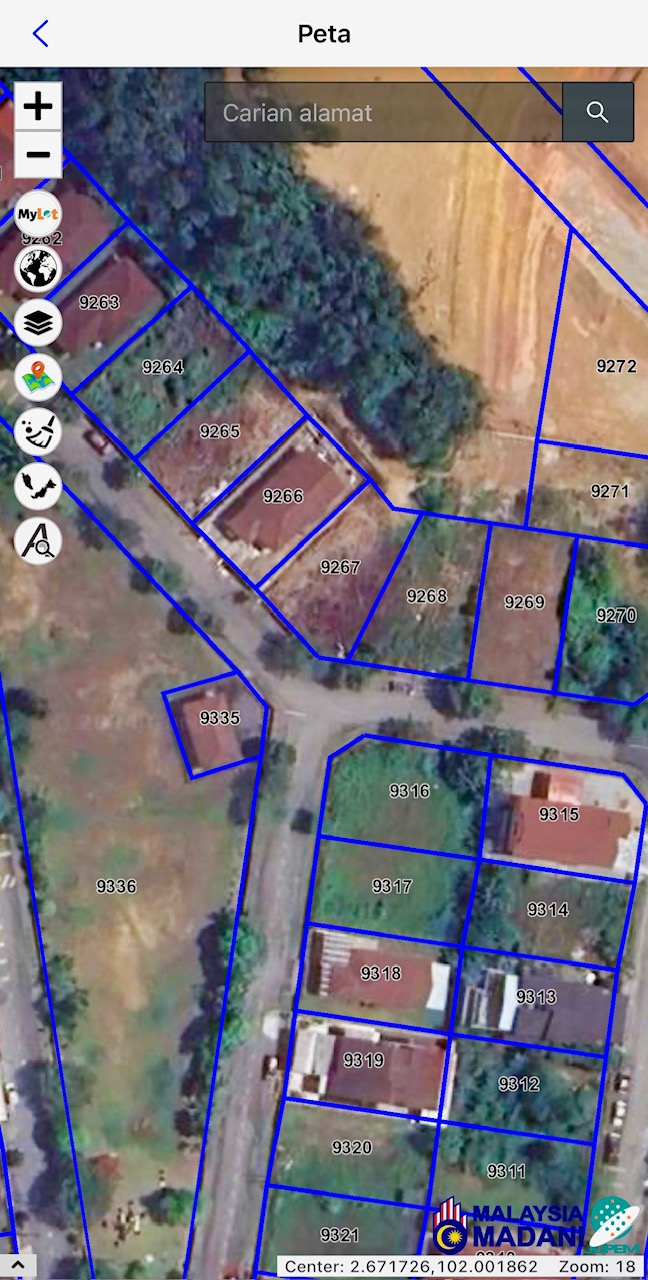
Task: Tap the Carian alamat search field
Action: point(384,112)
